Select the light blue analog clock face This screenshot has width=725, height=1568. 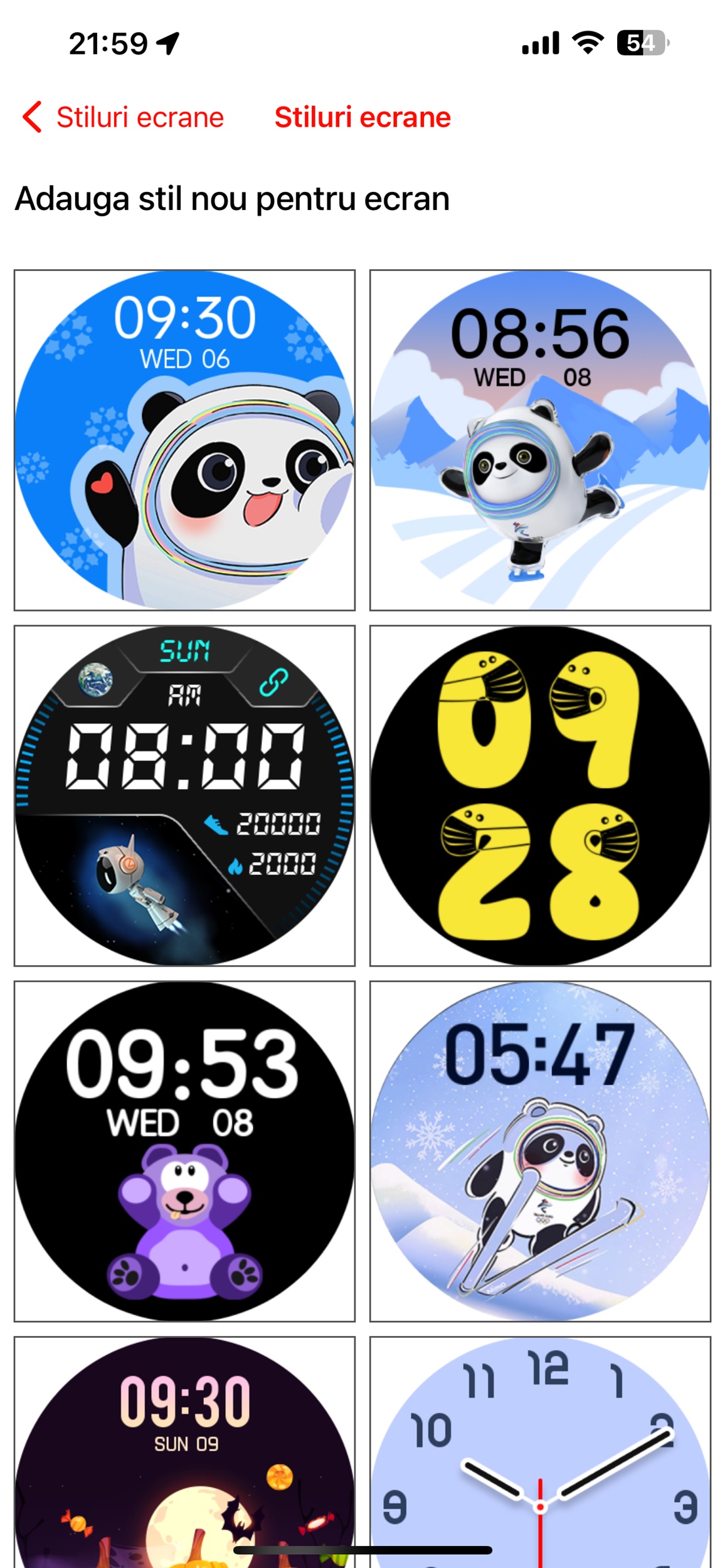[x=540, y=1452]
